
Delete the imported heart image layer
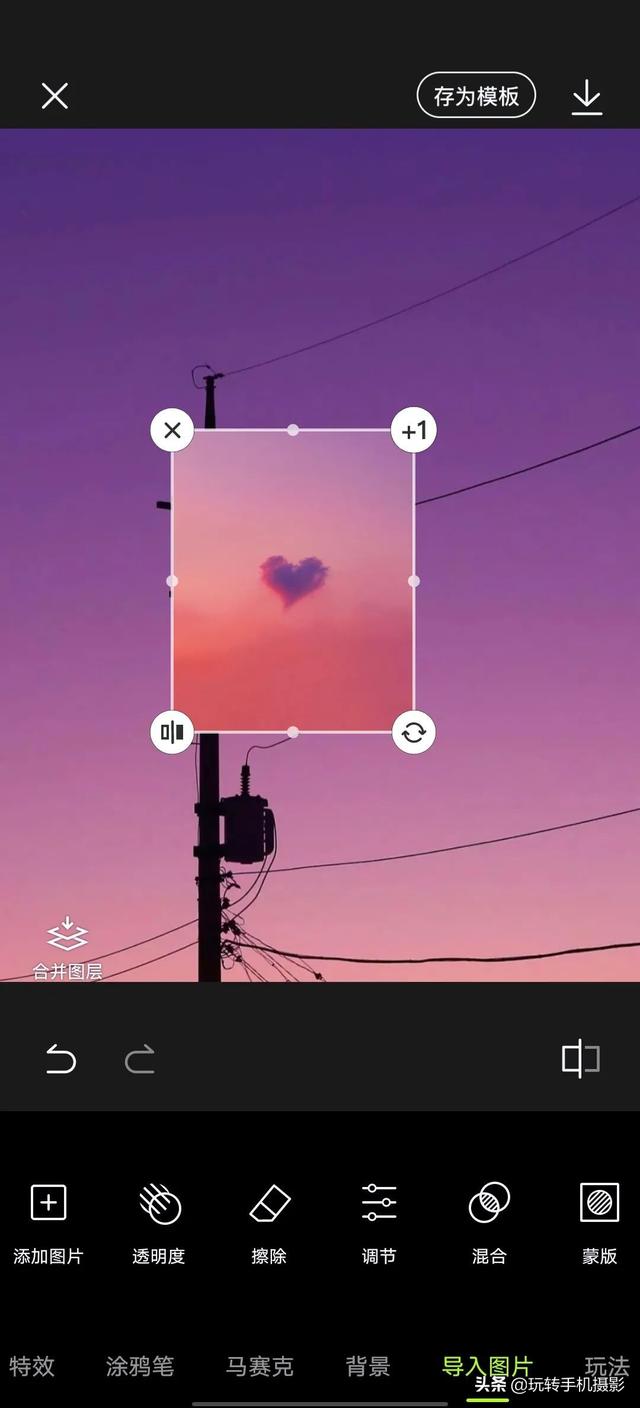click(172, 431)
